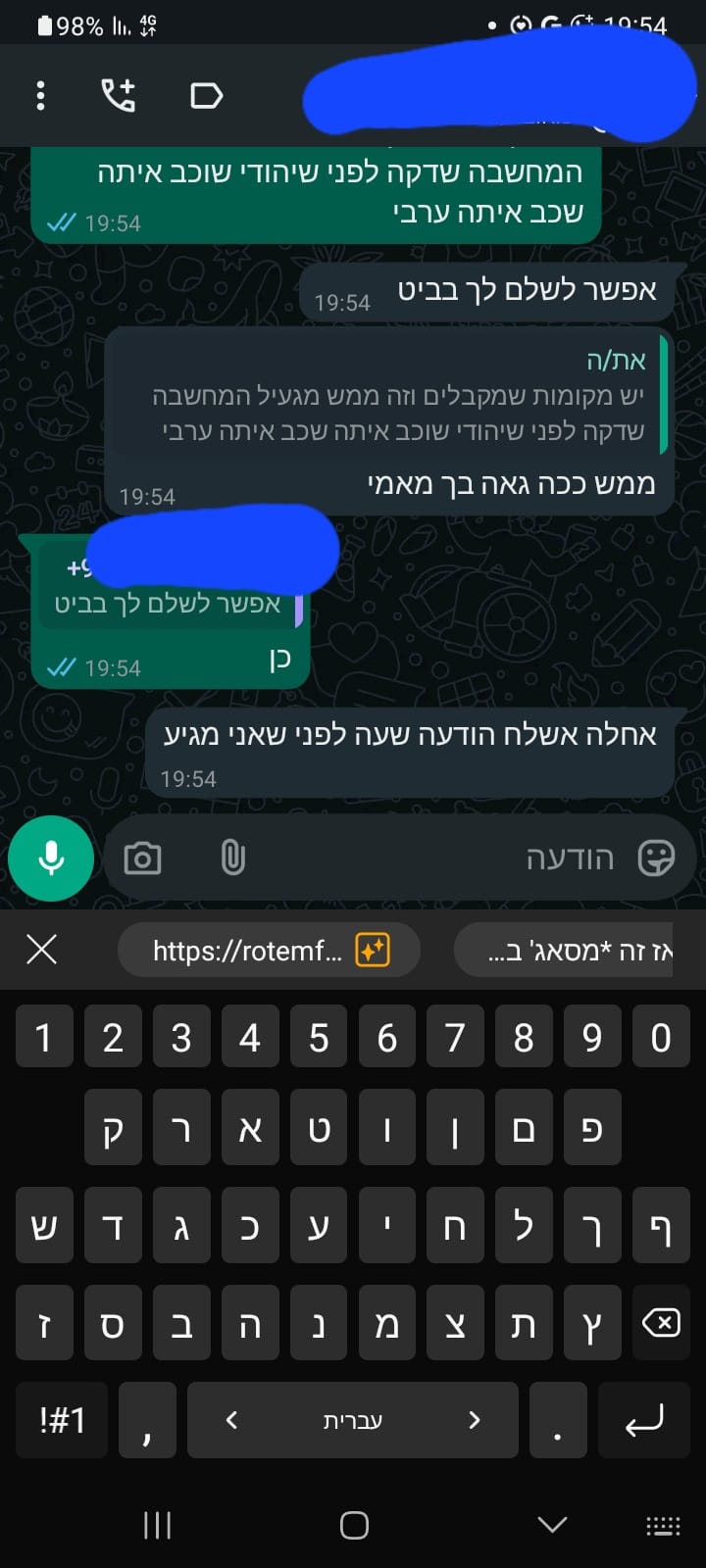Paste the clipboard text starting with אז זה
The image size is (706, 1568).
click(x=580, y=950)
